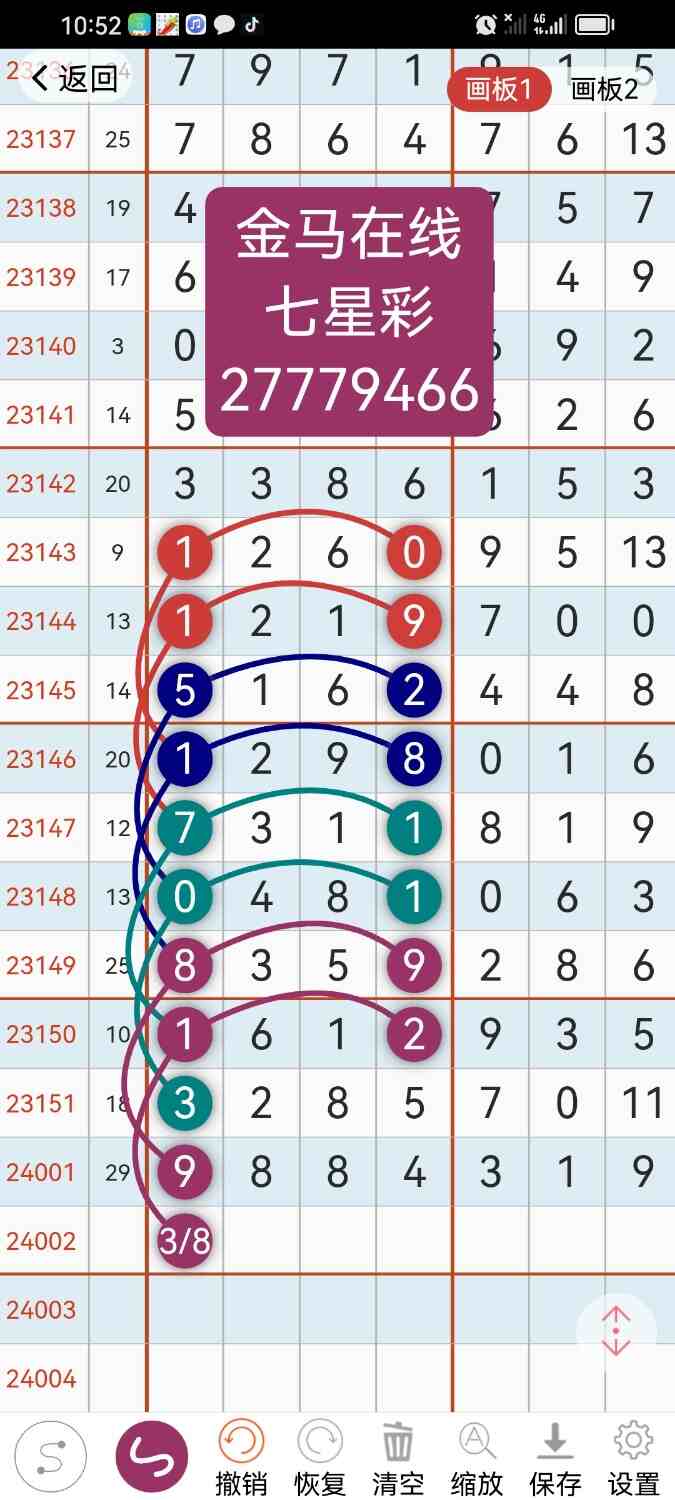The image size is (675, 1500).
Task: Save the chart with 保存
Action: tap(555, 1458)
